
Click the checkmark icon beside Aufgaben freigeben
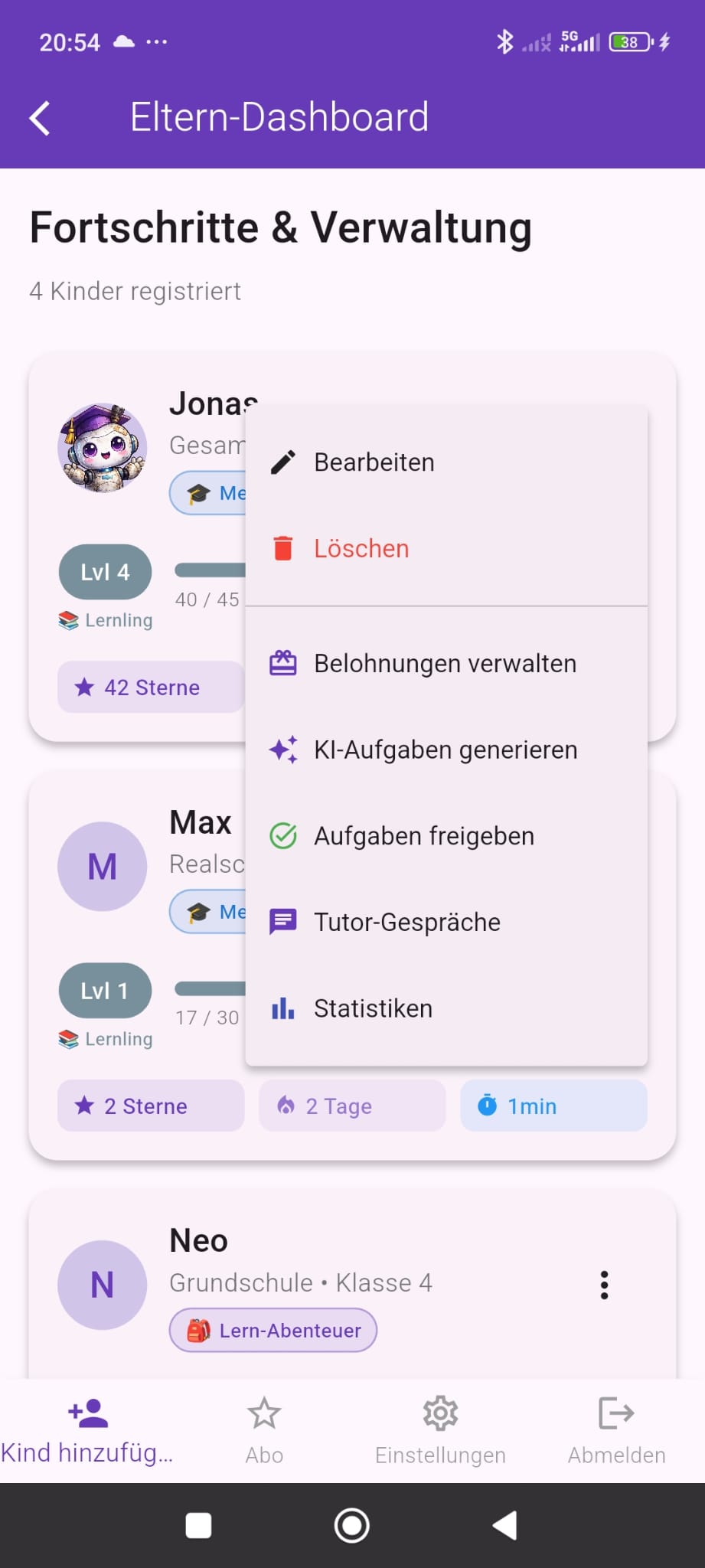point(282,836)
